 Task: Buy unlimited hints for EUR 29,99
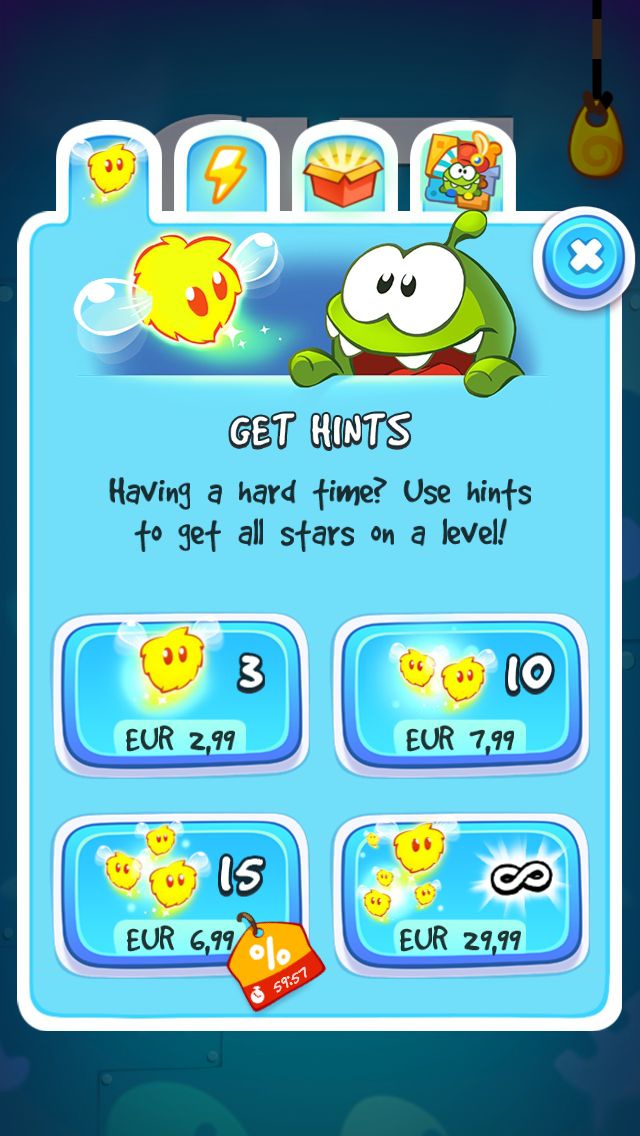(x=461, y=893)
